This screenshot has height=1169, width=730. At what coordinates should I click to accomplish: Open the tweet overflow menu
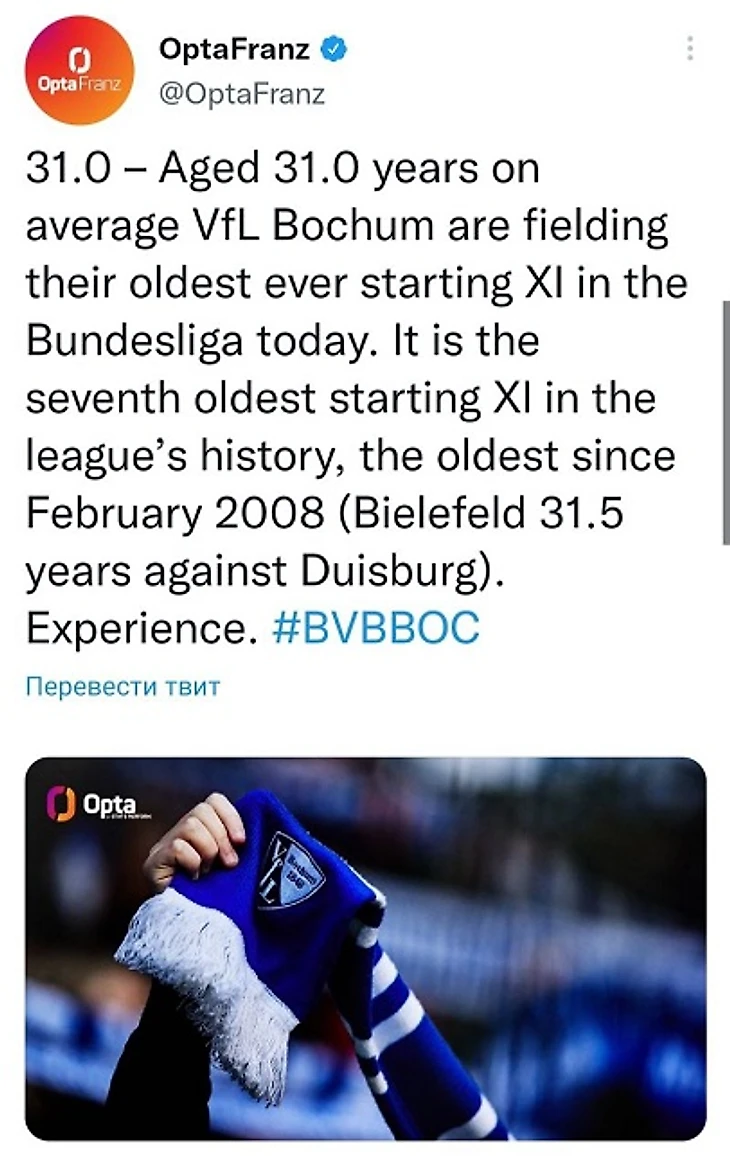pyautogui.click(x=690, y=49)
